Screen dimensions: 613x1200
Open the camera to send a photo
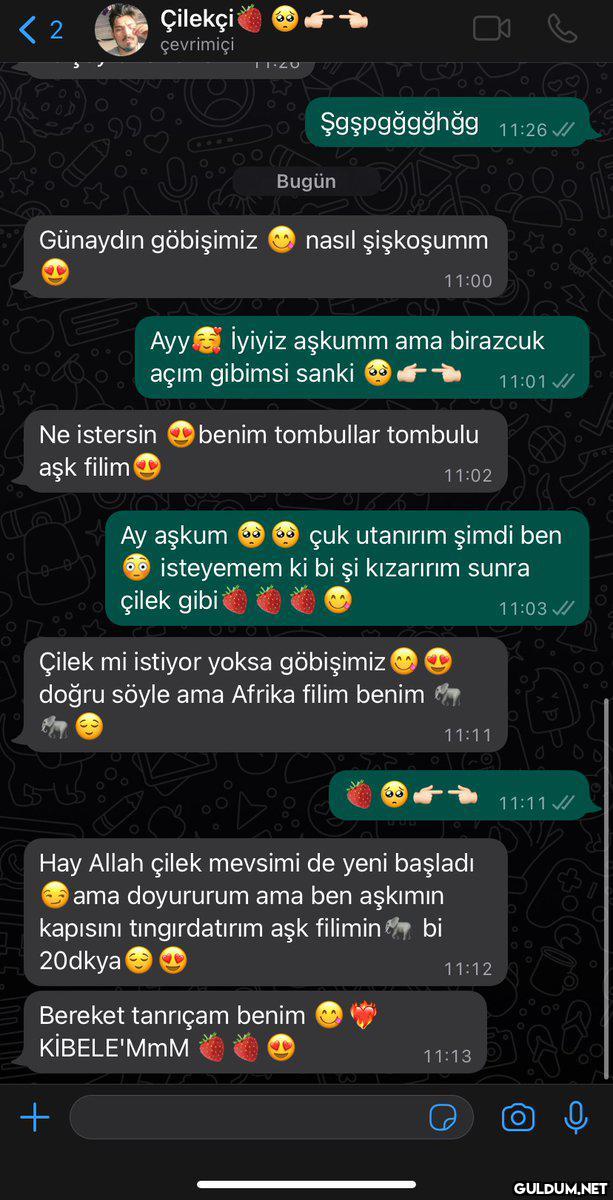[517, 1117]
